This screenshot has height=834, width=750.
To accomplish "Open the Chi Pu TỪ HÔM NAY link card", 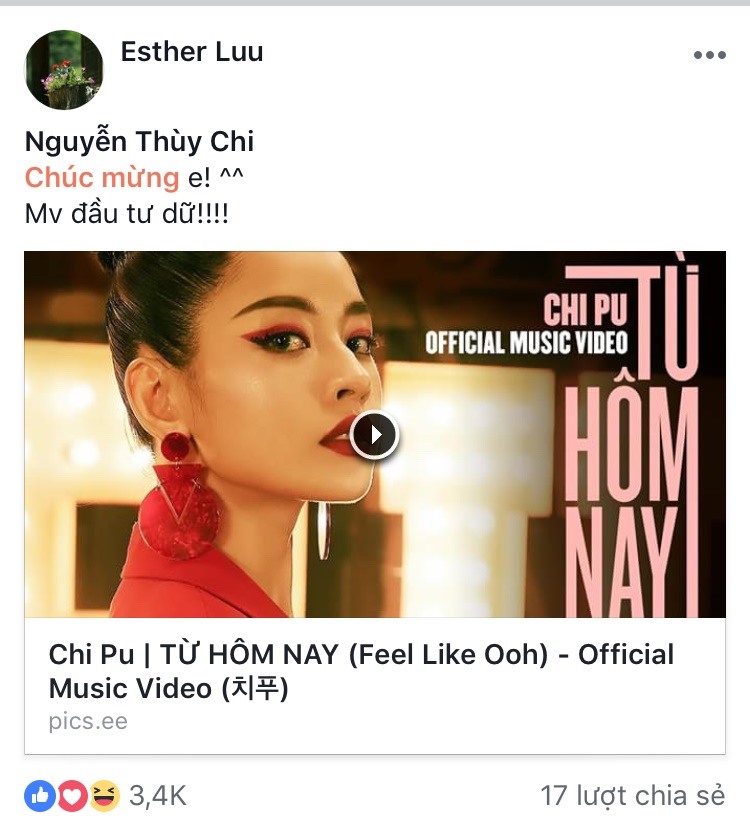I will click(361, 671).
